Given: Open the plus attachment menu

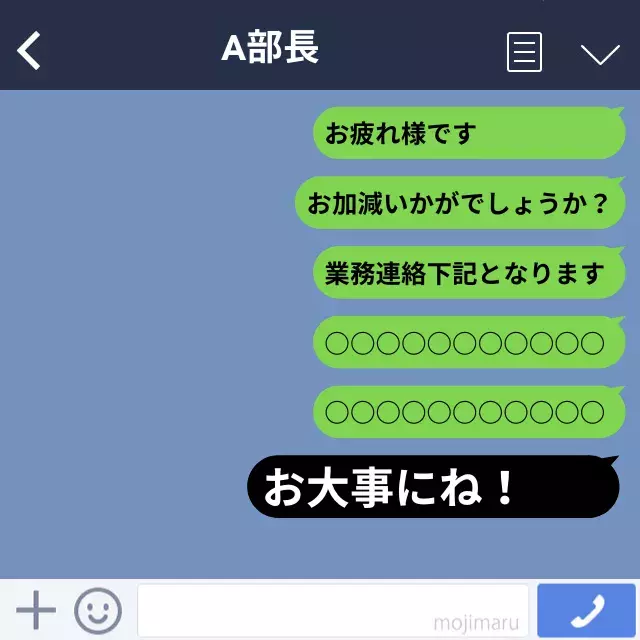Looking at the screenshot, I should pyautogui.click(x=36, y=609).
